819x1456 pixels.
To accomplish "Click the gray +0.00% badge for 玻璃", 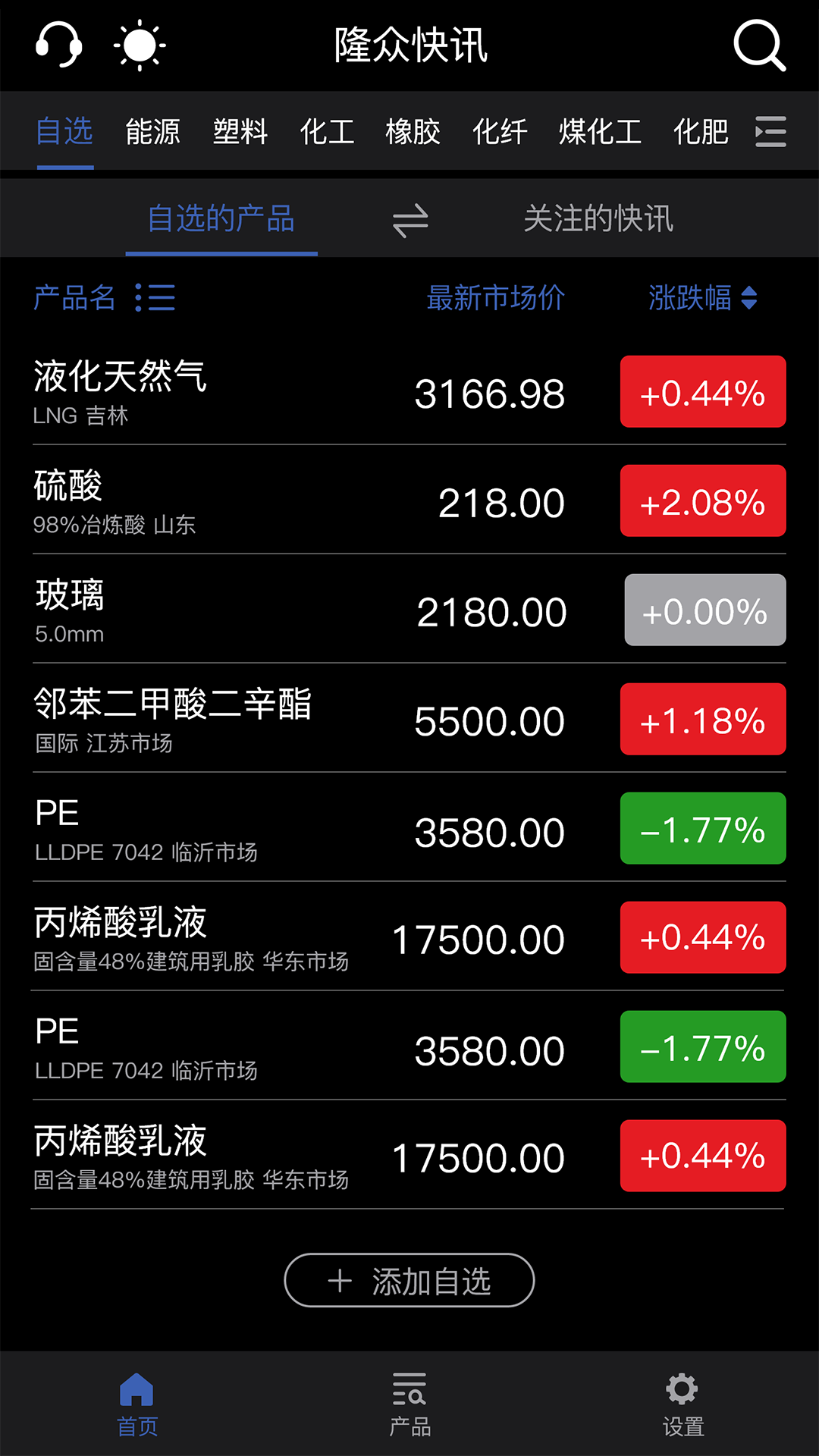I will click(x=704, y=610).
